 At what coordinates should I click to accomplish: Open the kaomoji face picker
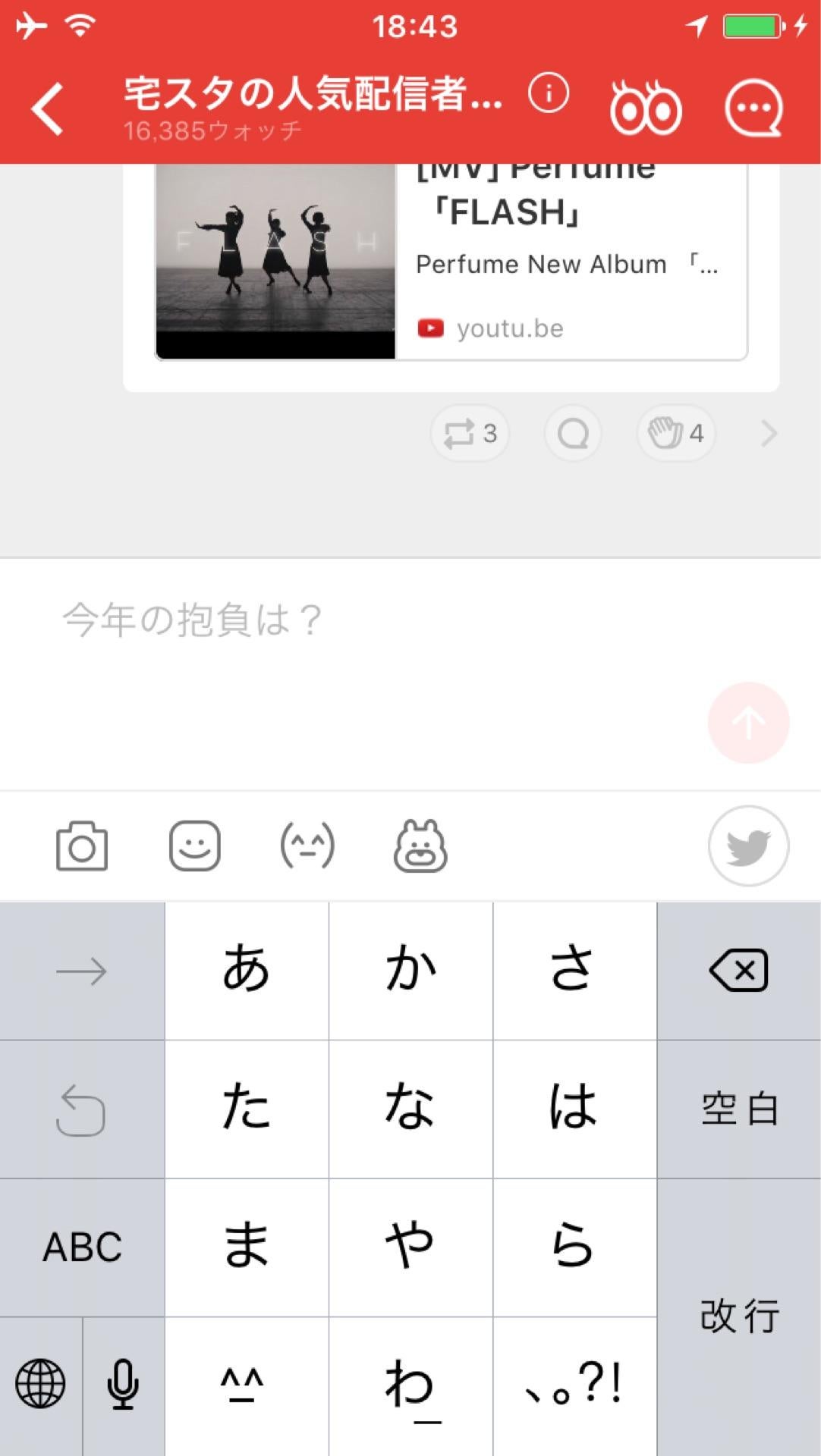click(x=307, y=846)
